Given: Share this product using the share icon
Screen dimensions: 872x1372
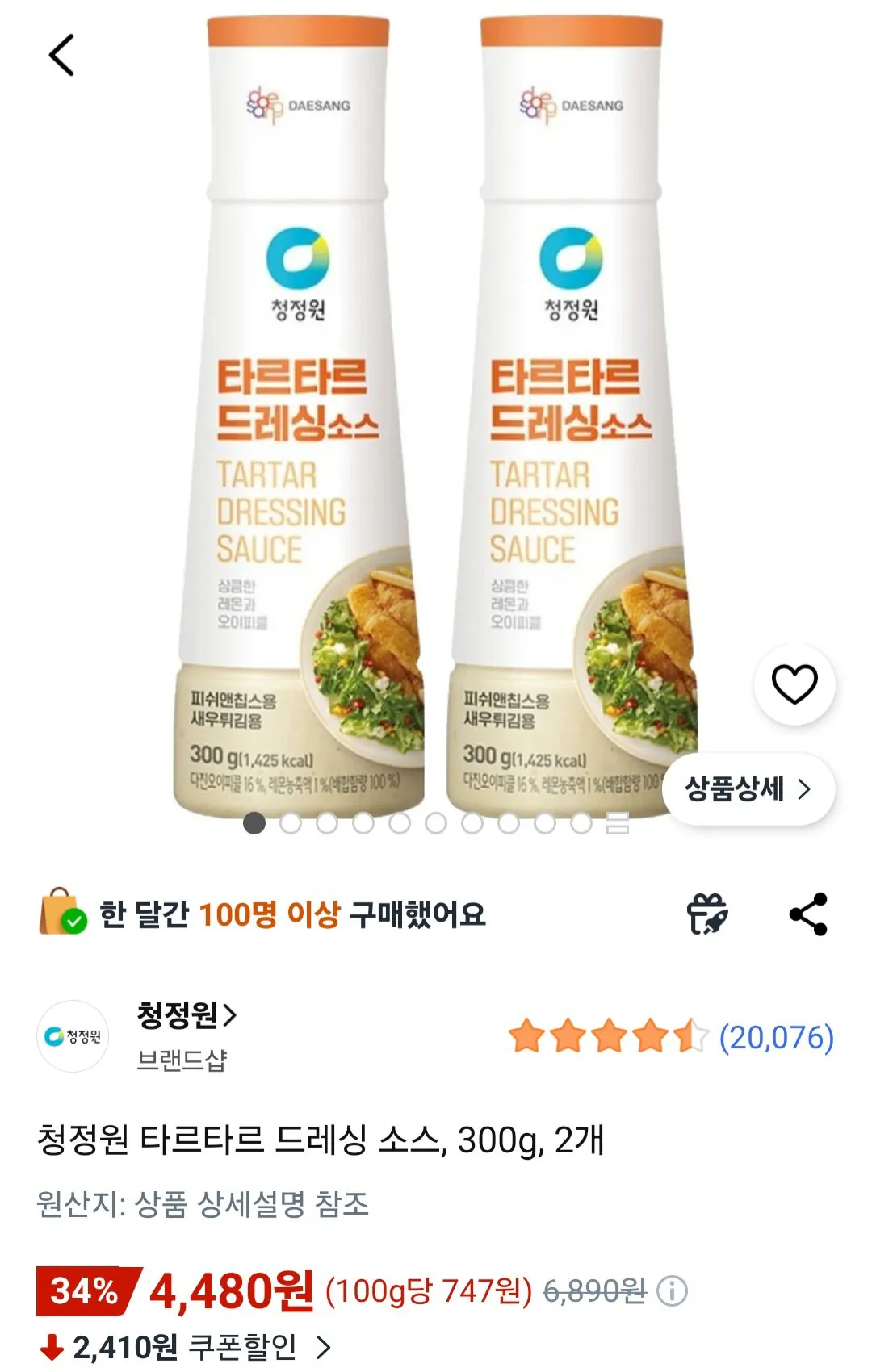Looking at the screenshot, I should coord(807,913).
